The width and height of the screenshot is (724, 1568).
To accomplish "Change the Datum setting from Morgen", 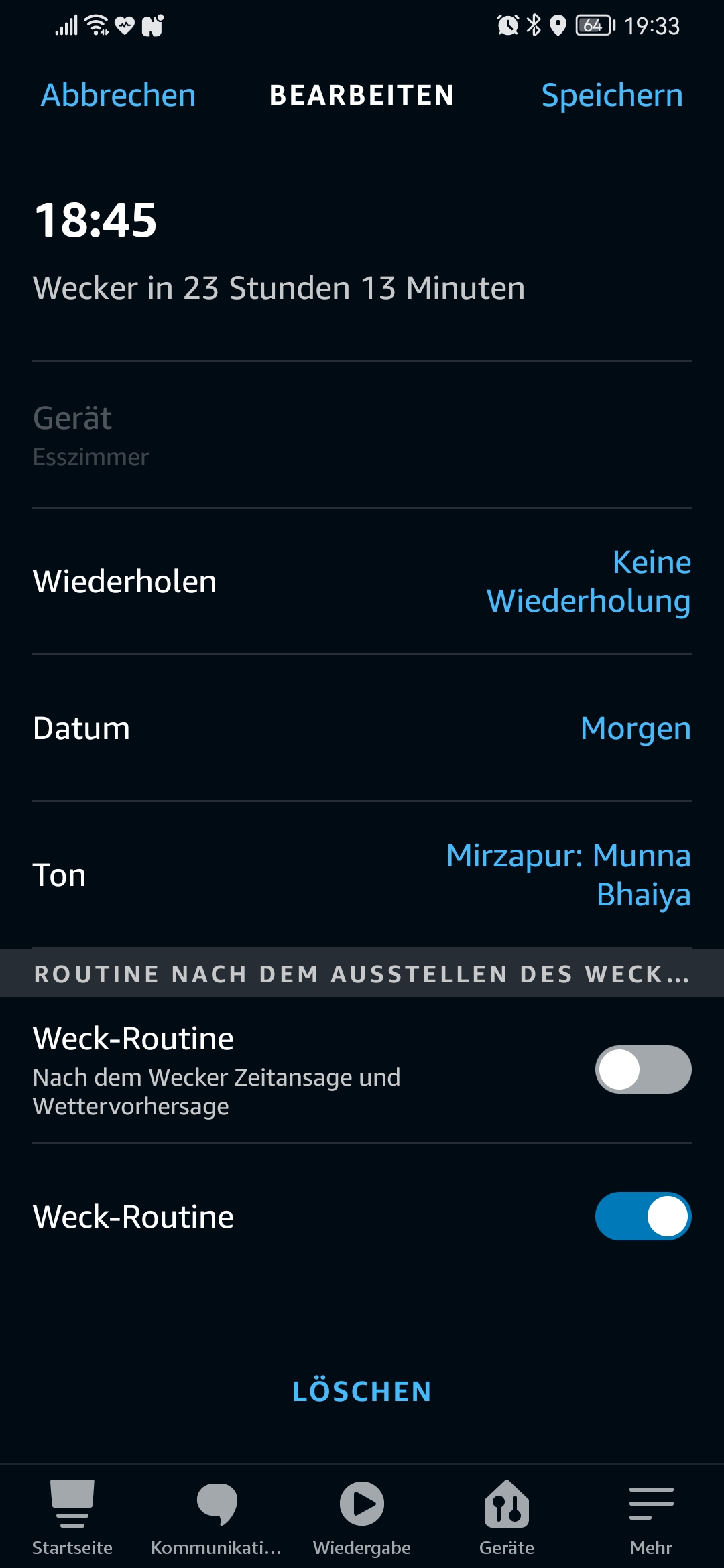I will coord(362,728).
